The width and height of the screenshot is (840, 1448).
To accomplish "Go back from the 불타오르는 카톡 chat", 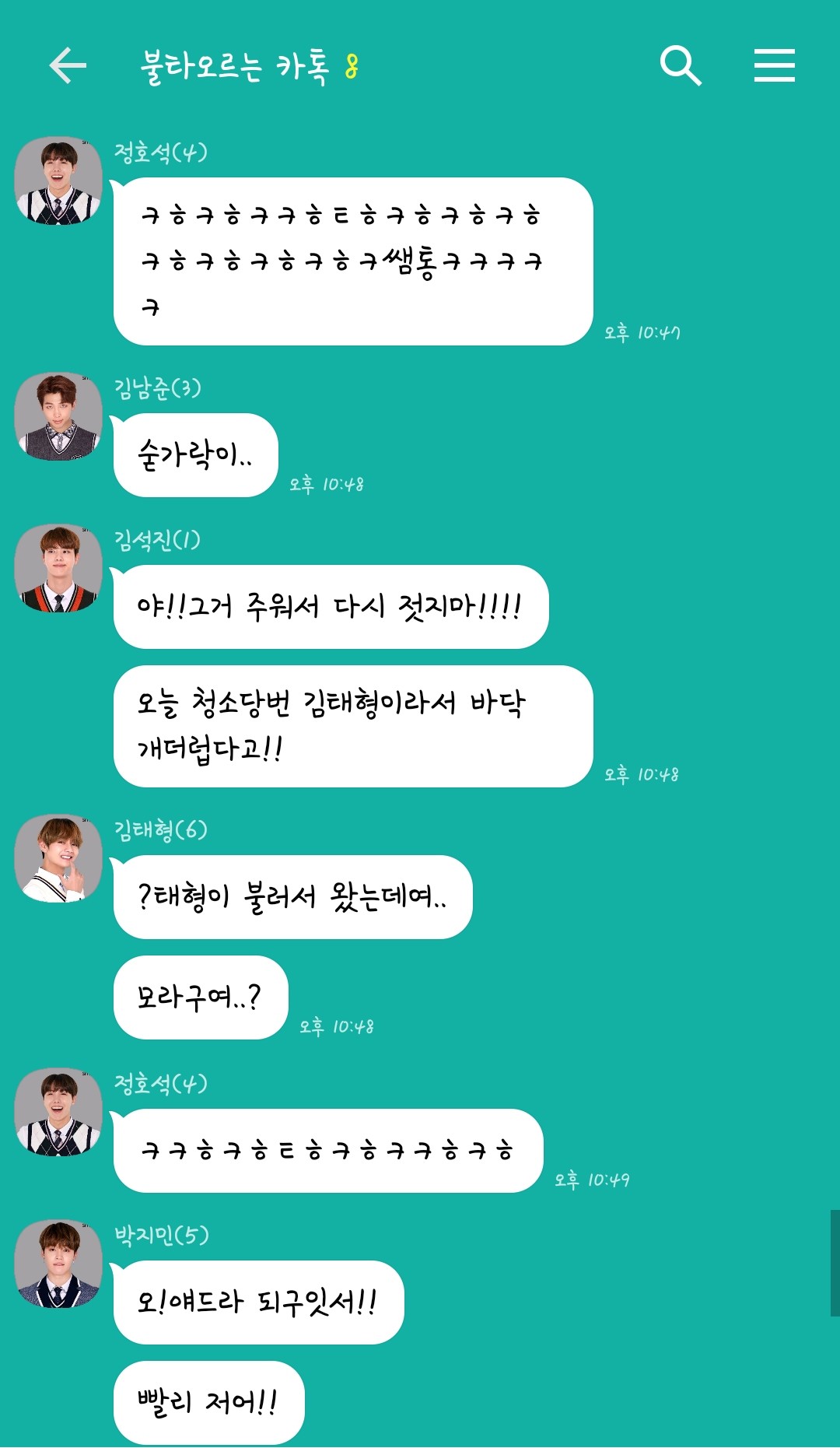I will pos(68,65).
